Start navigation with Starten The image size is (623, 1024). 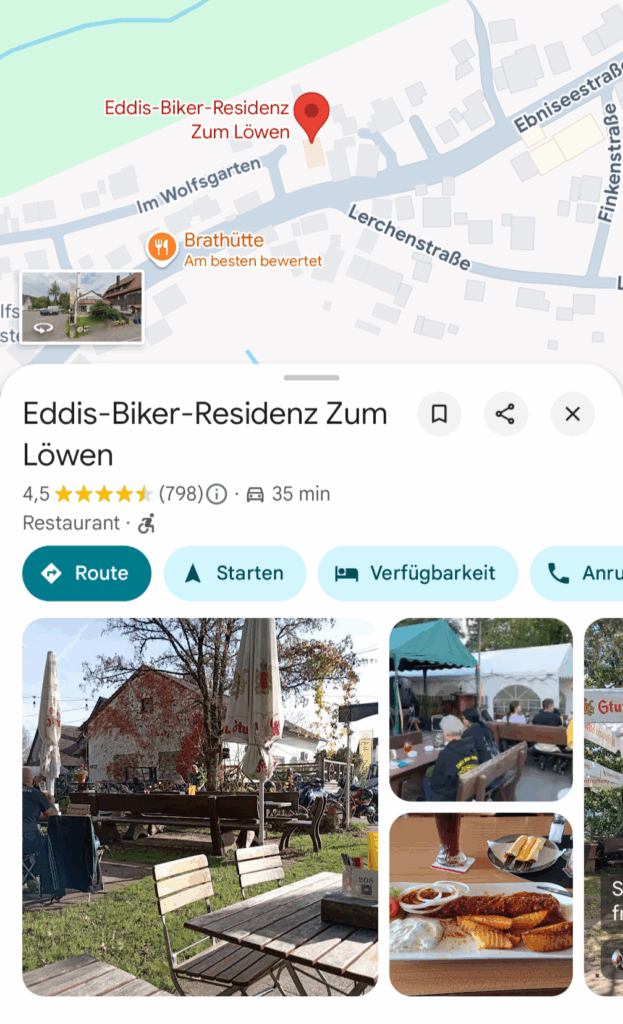[235, 573]
